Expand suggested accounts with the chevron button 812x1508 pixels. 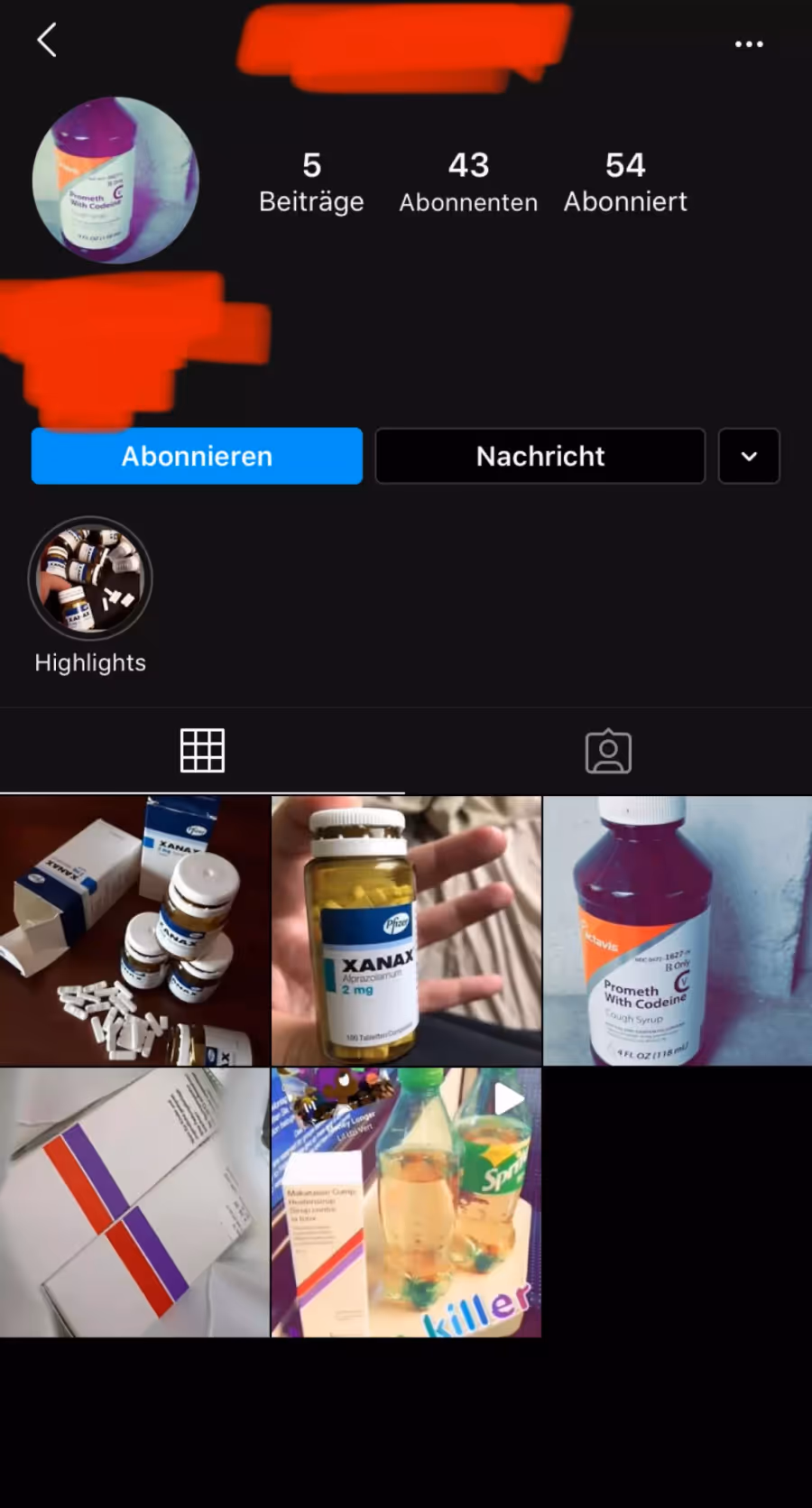tap(749, 456)
